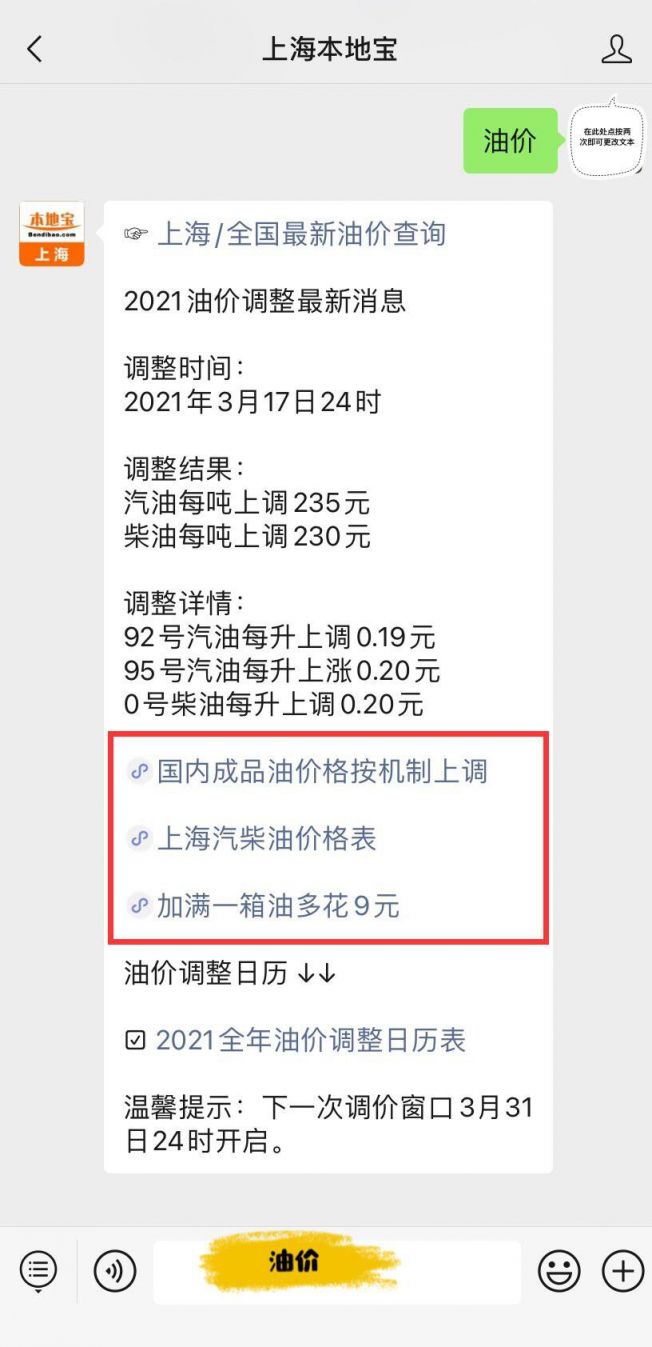Viewport: 652px width, 1347px height.
Task: View 上海汽柴油价格表
Action: click(266, 839)
